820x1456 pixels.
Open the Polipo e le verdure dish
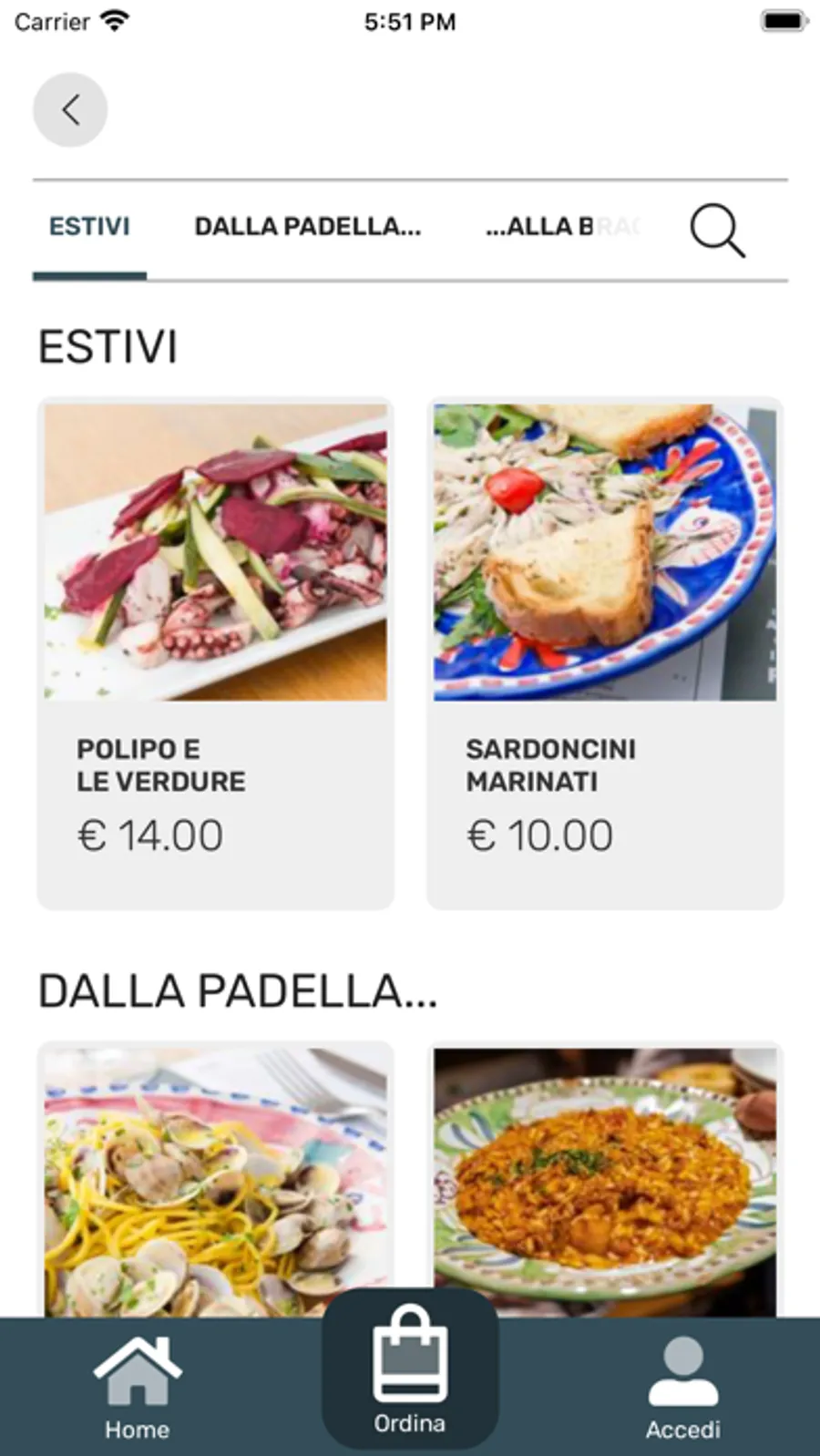216,652
